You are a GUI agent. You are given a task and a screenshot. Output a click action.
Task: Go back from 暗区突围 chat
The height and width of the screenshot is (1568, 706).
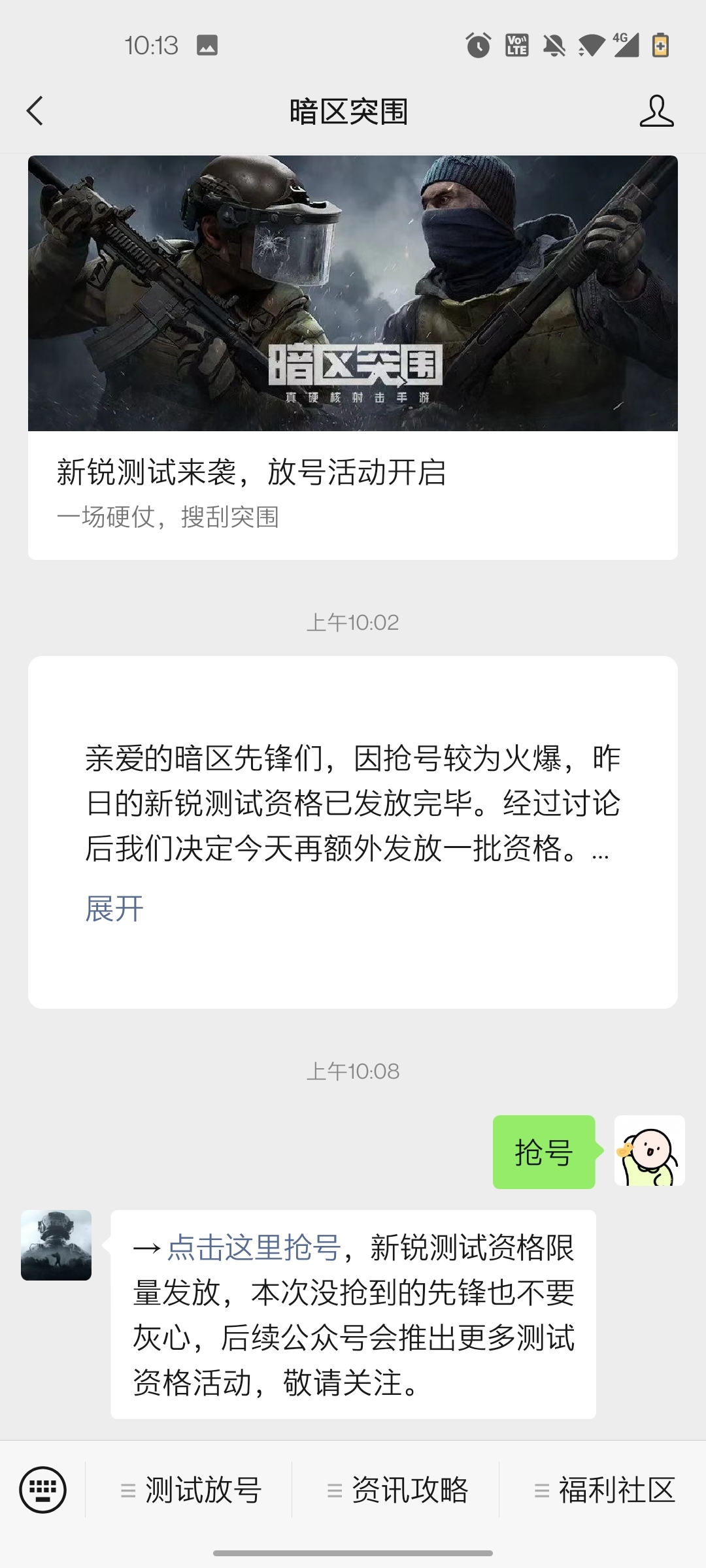(x=35, y=111)
